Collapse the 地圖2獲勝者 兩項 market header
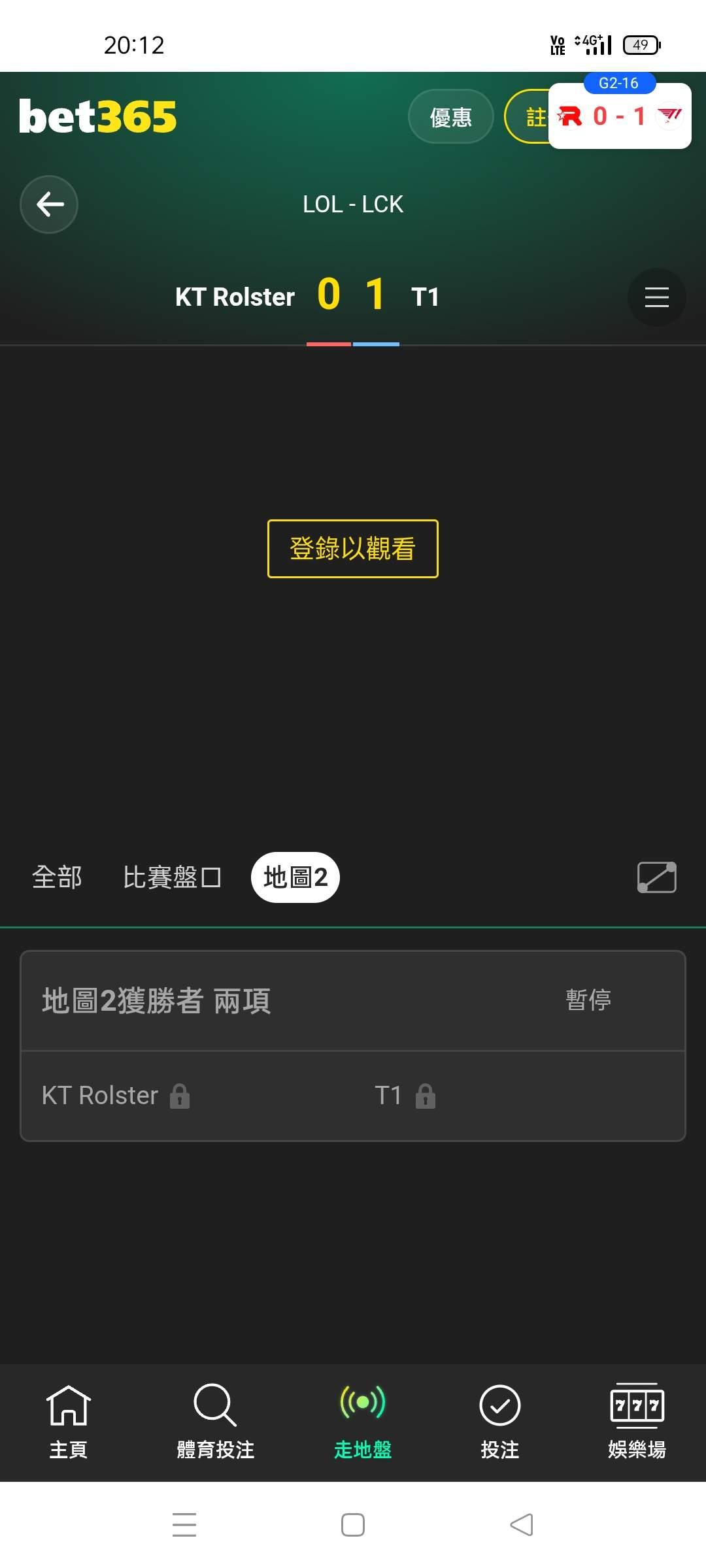The height and width of the screenshot is (1568, 706). (x=353, y=1001)
